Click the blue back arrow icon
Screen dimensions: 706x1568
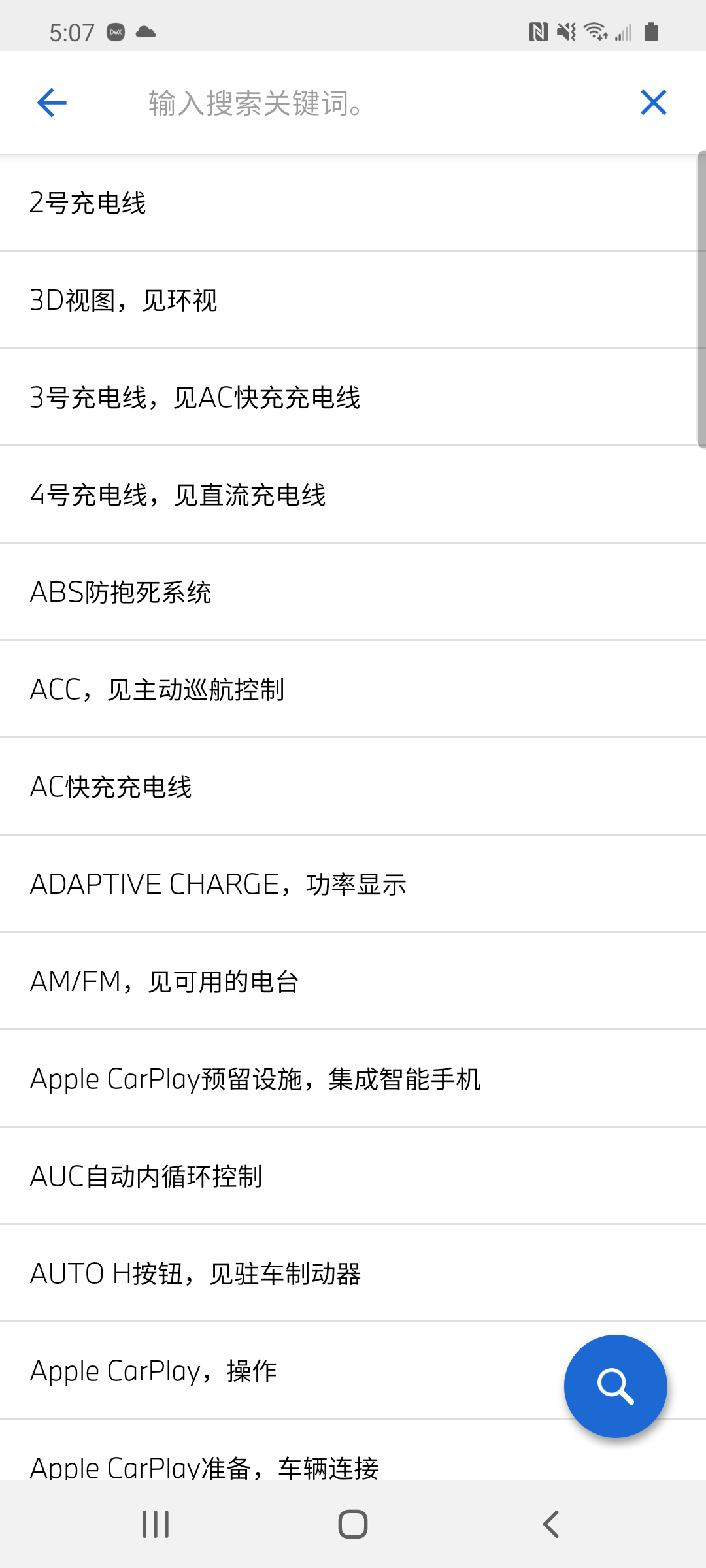tap(52, 102)
